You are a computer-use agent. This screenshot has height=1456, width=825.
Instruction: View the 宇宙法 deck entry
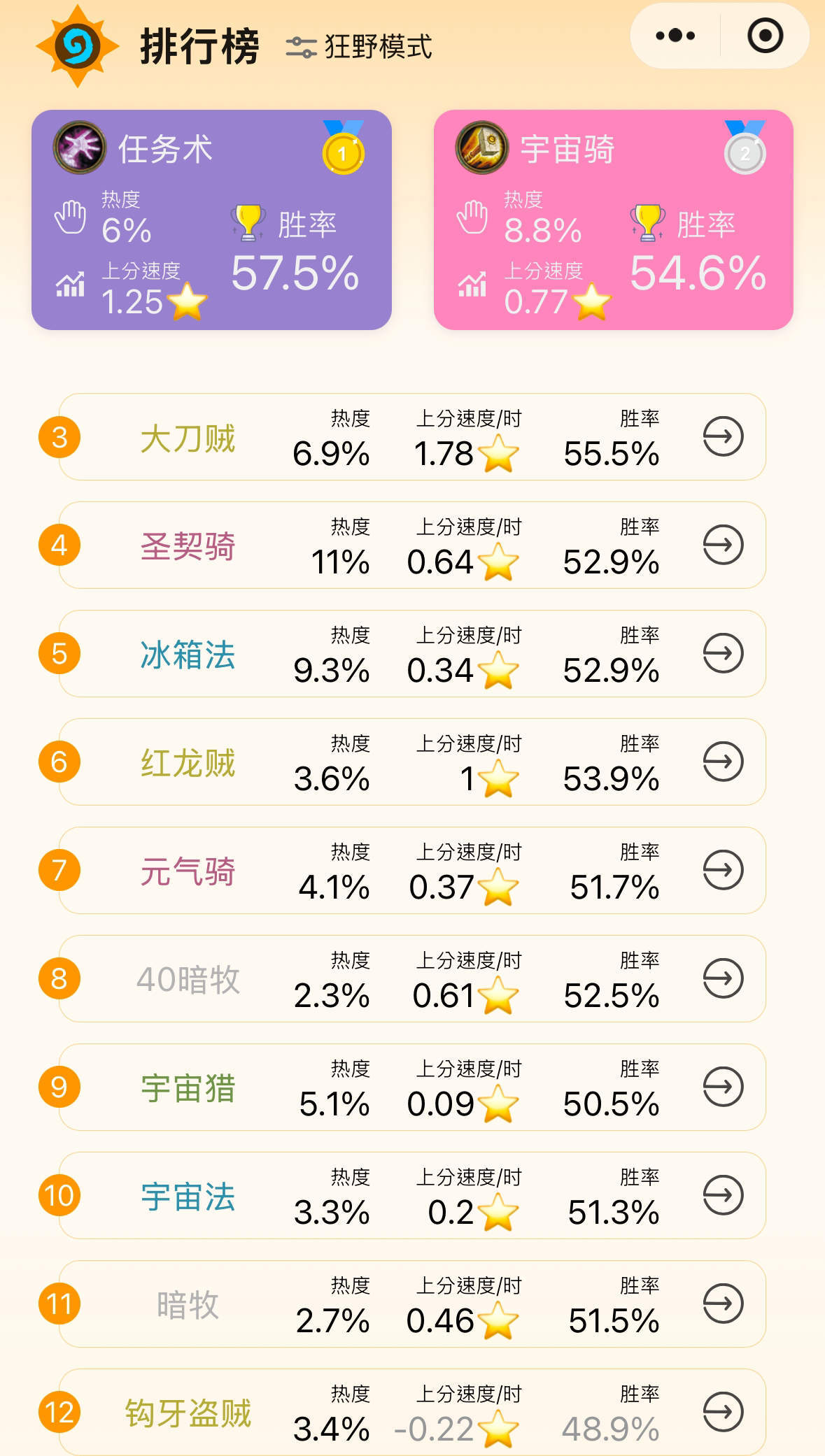pyautogui.click(x=411, y=1196)
